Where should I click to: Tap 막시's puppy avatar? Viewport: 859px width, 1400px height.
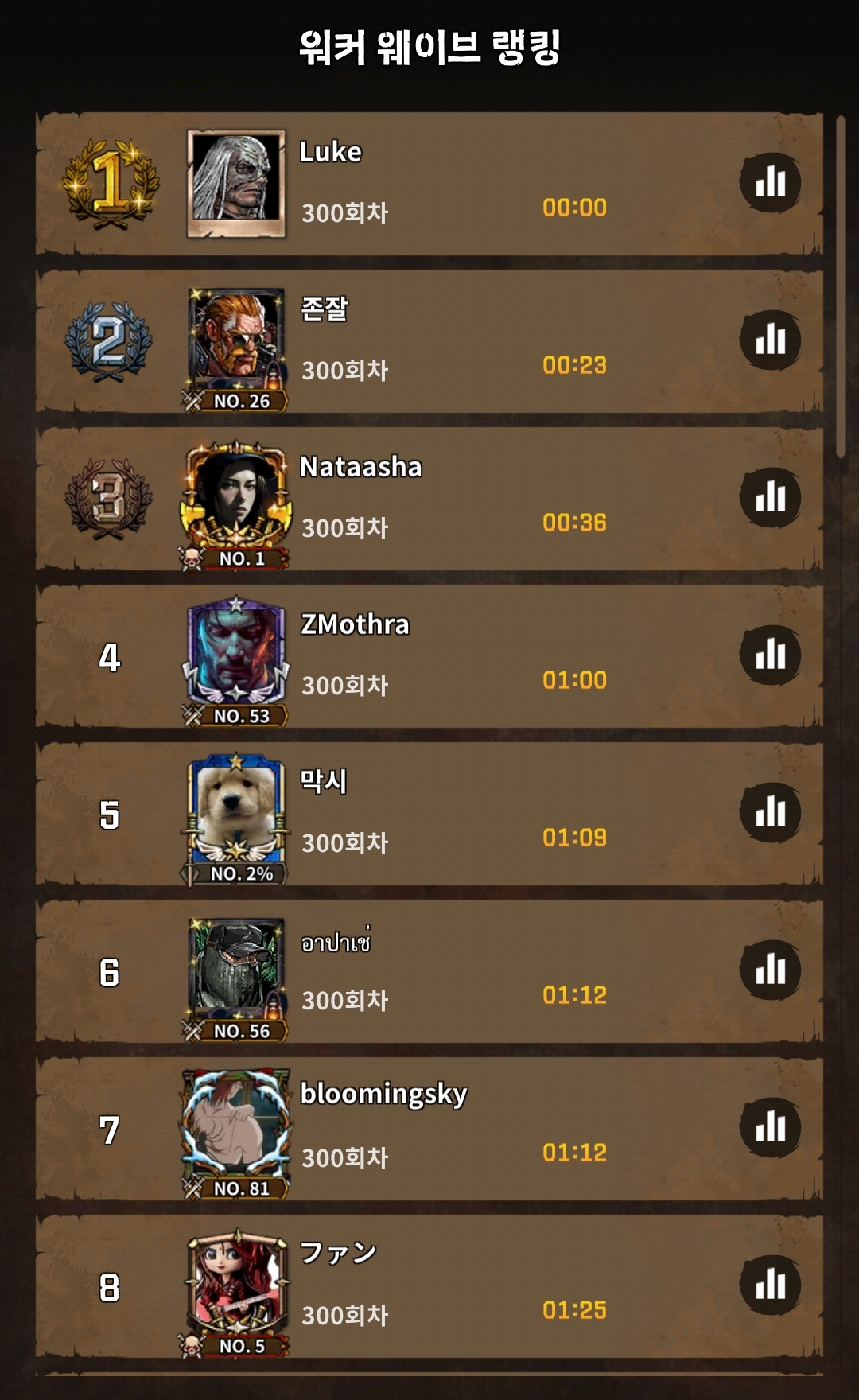236,811
